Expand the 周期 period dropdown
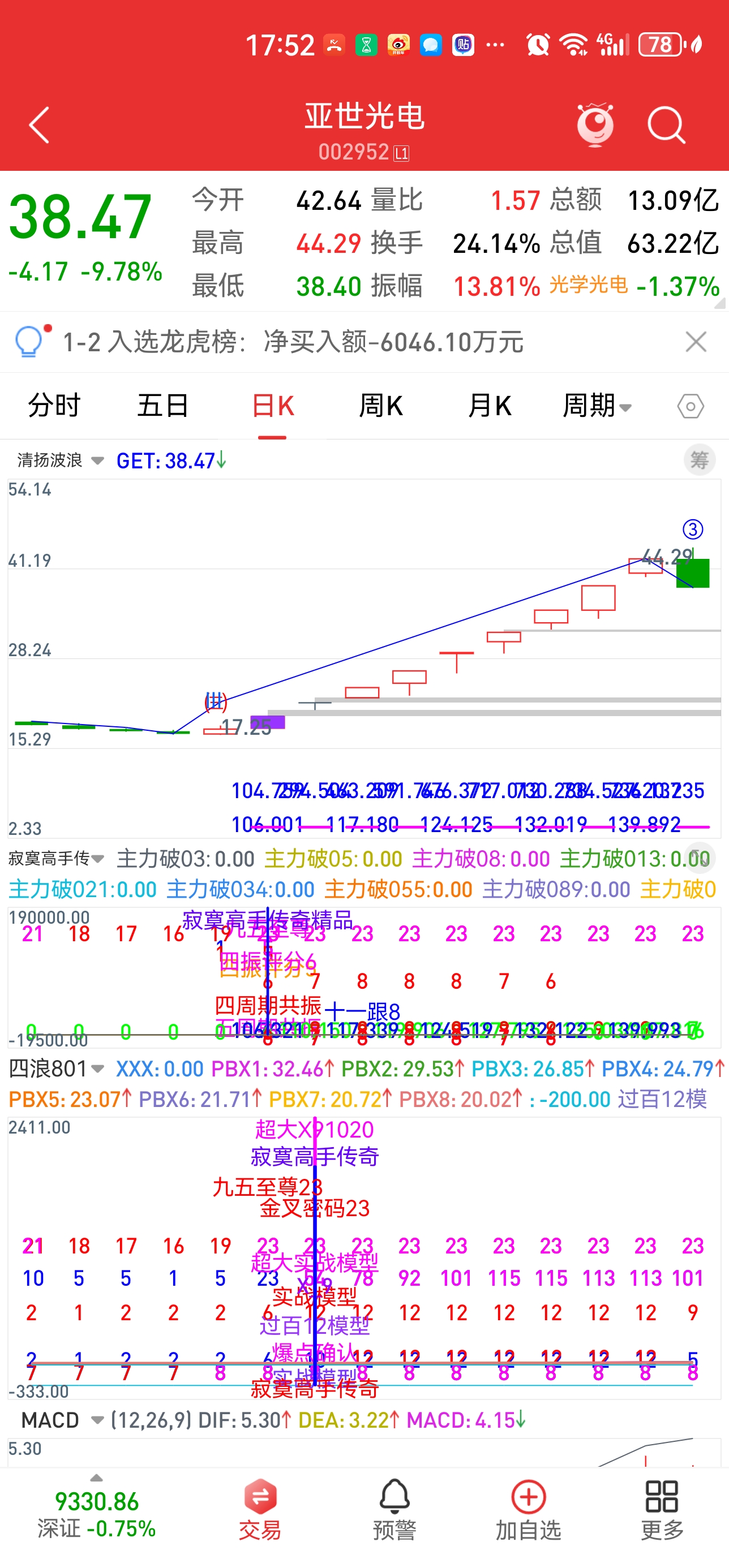This screenshot has width=729, height=1568. [x=597, y=406]
